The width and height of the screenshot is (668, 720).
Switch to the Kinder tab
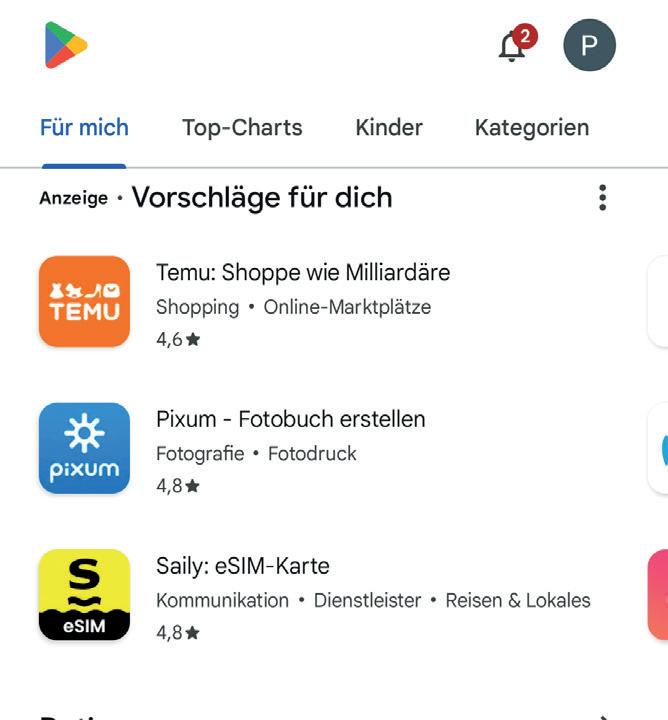pyautogui.click(x=389, y=128)
